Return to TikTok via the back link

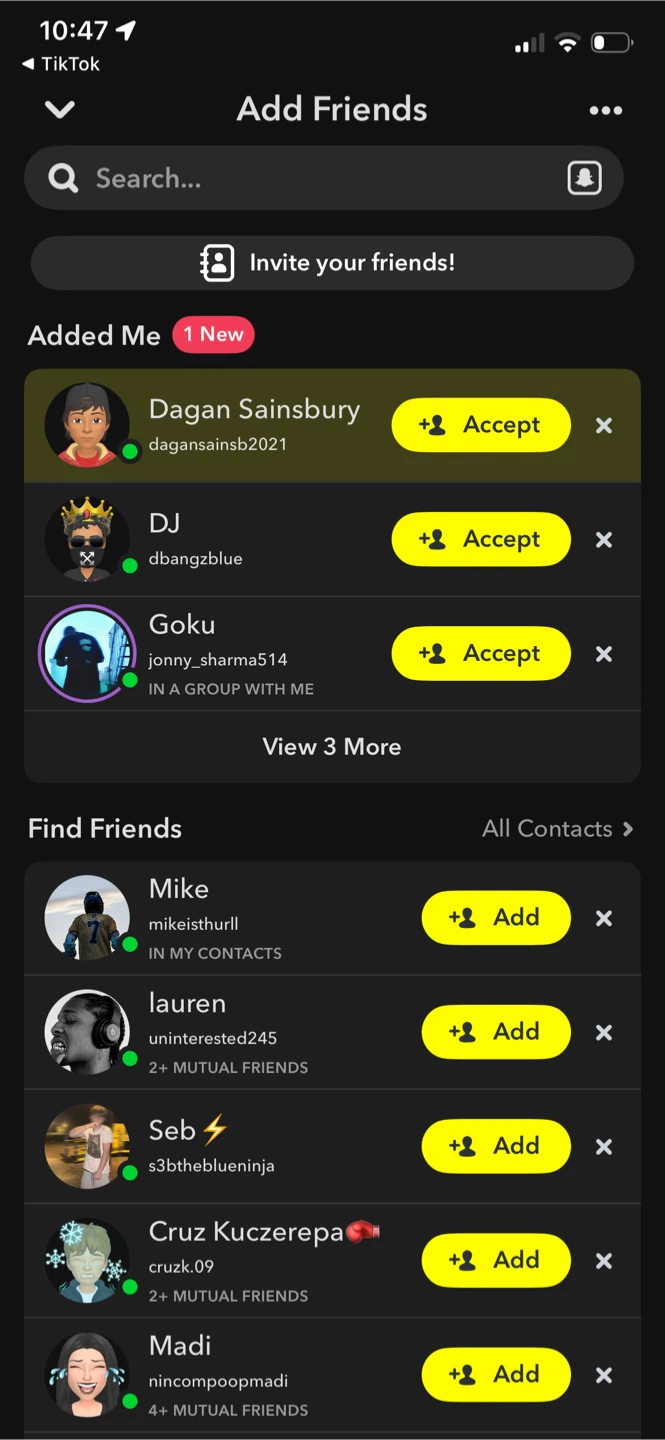tap(61, 64)
